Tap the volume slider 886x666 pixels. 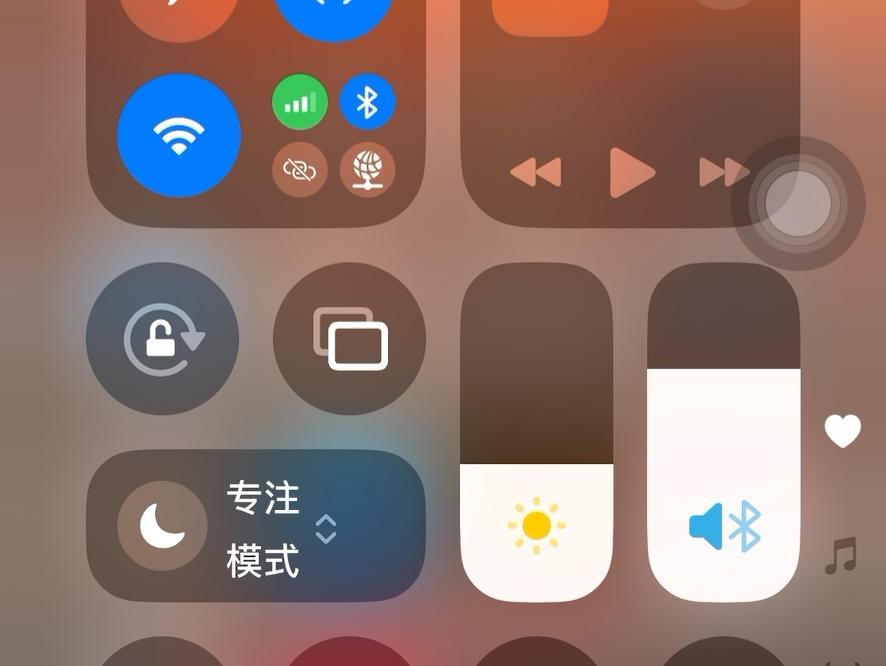tap(723, 433)
